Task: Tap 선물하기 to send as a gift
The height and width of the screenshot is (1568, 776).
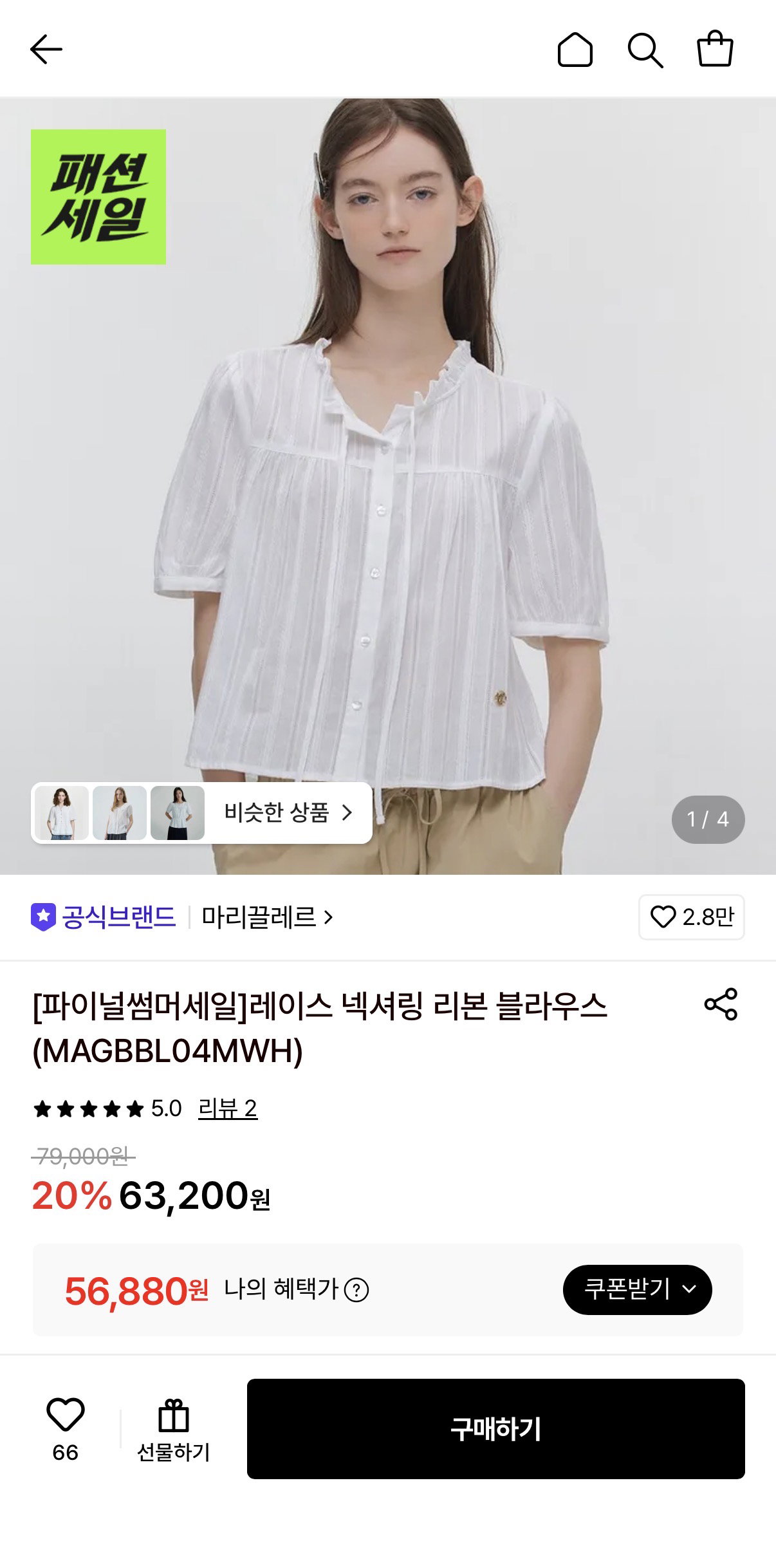Action: click(x=174, y=1430)
